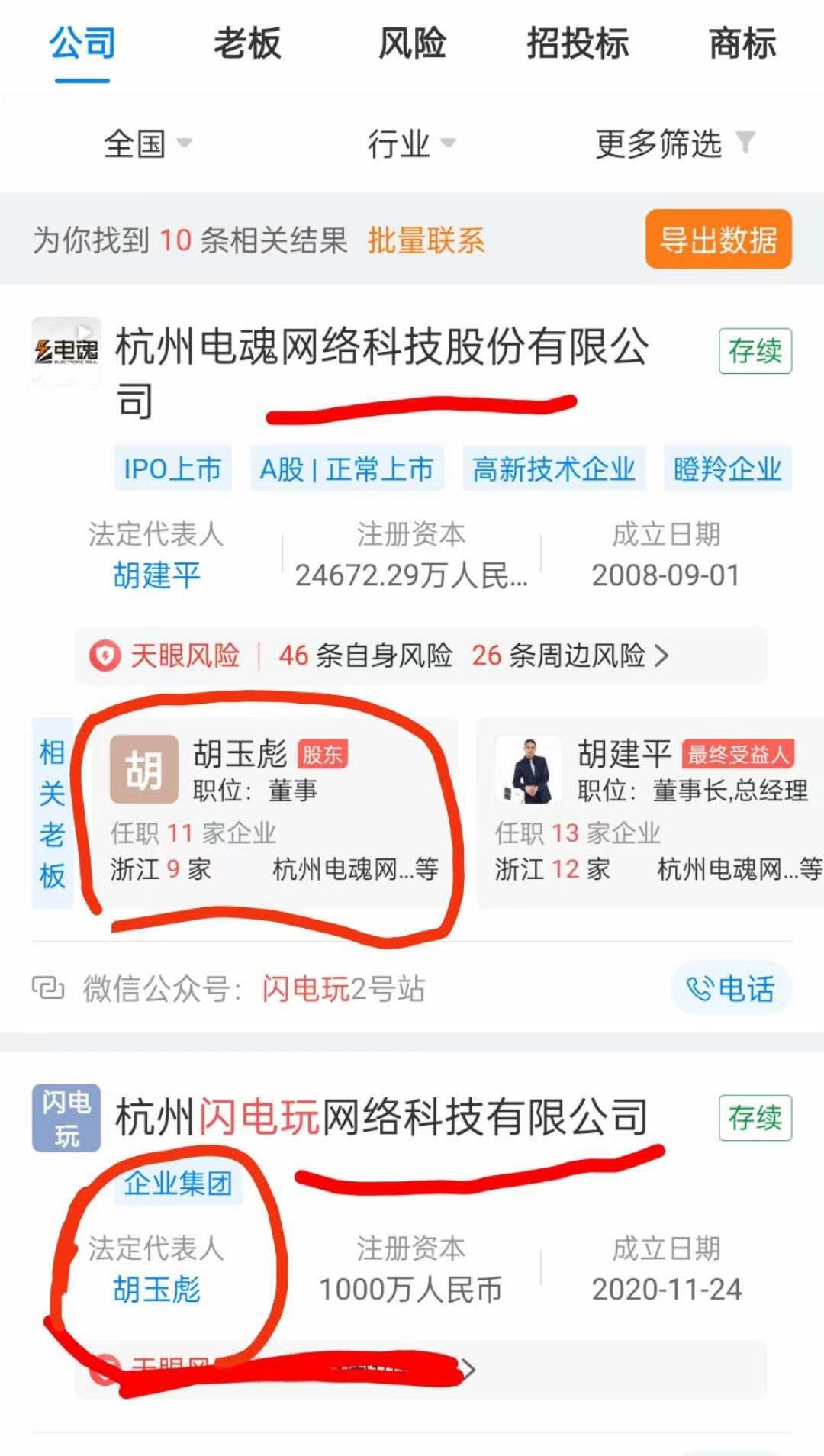824x1456 pixels.
Task: Open the 胡玉彪 股东 boss card
Action: pyautogui.click(x=275, y=813)
